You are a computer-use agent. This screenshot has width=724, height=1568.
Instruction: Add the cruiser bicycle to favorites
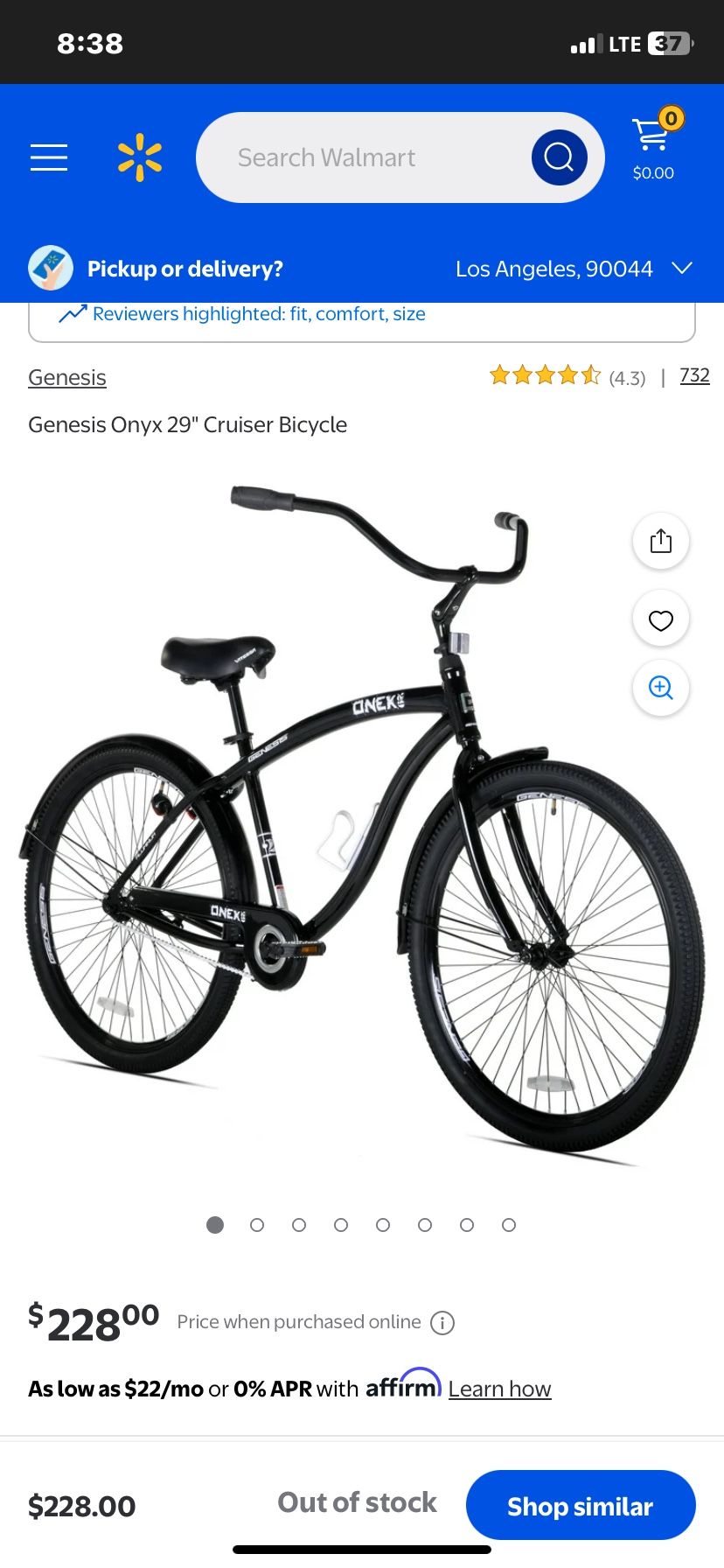(661, 619)
